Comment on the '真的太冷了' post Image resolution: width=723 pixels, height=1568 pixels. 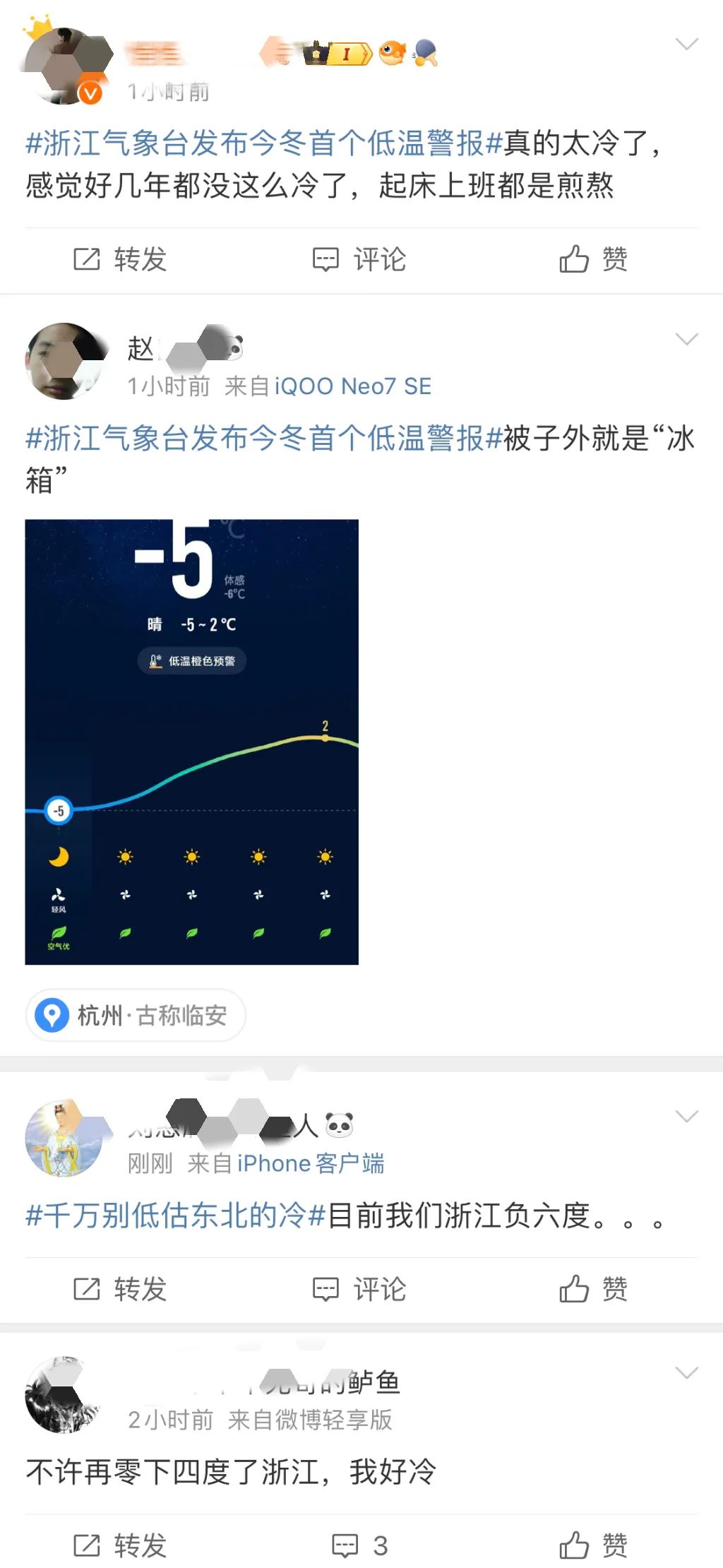tap(359, 259)
